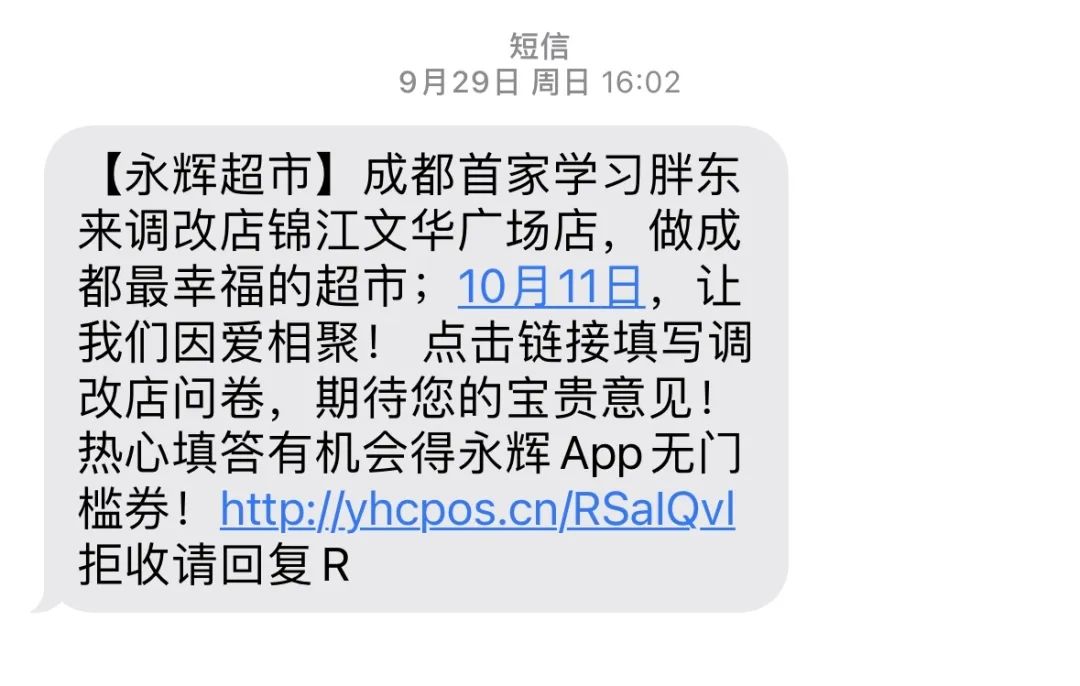This screenshot has width=1080, height=686.
Task: Open the yhcpos.cn survey link
Action: [478, 511]
